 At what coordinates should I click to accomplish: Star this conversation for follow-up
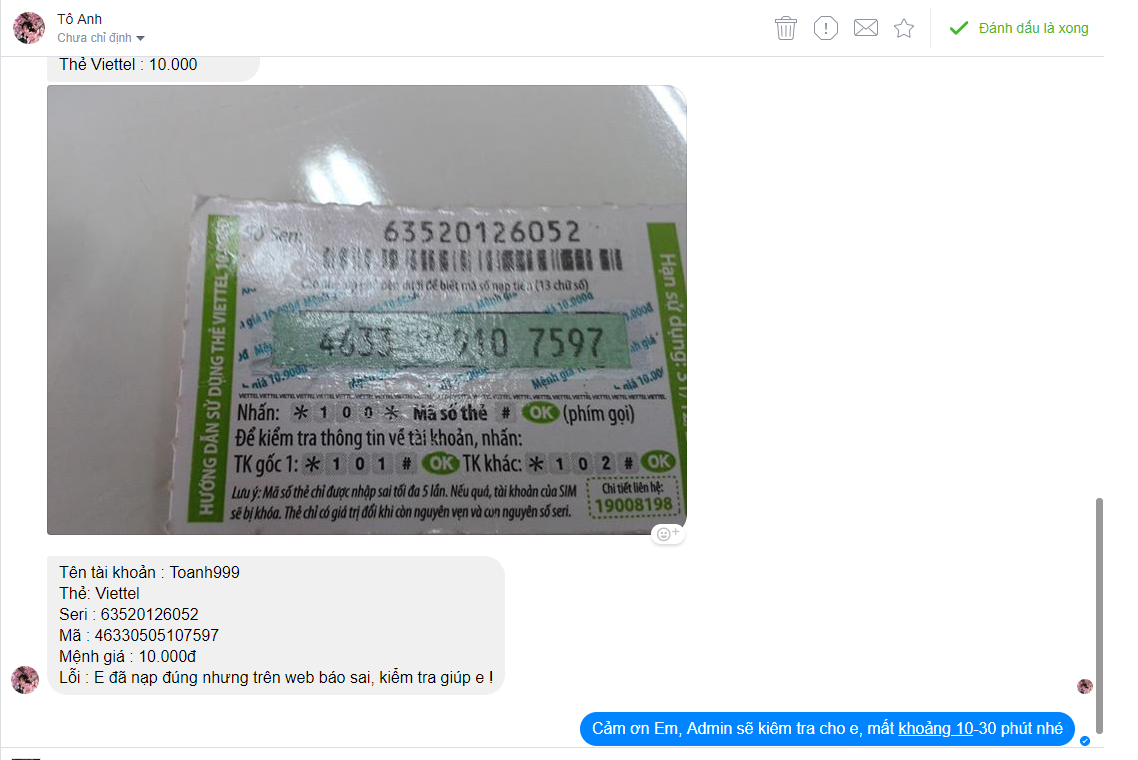pos(904,28)
